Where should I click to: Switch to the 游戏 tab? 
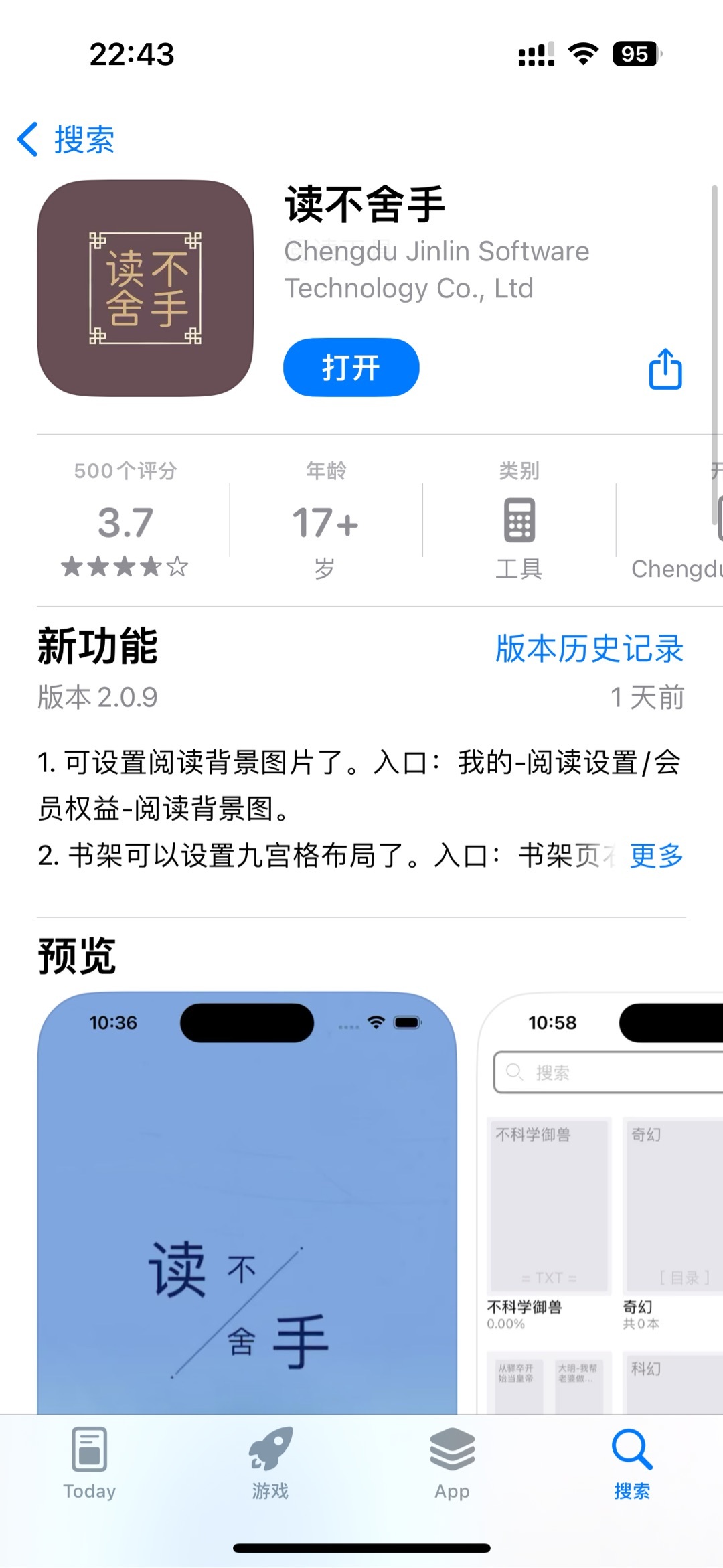(x=270, y=1463)
